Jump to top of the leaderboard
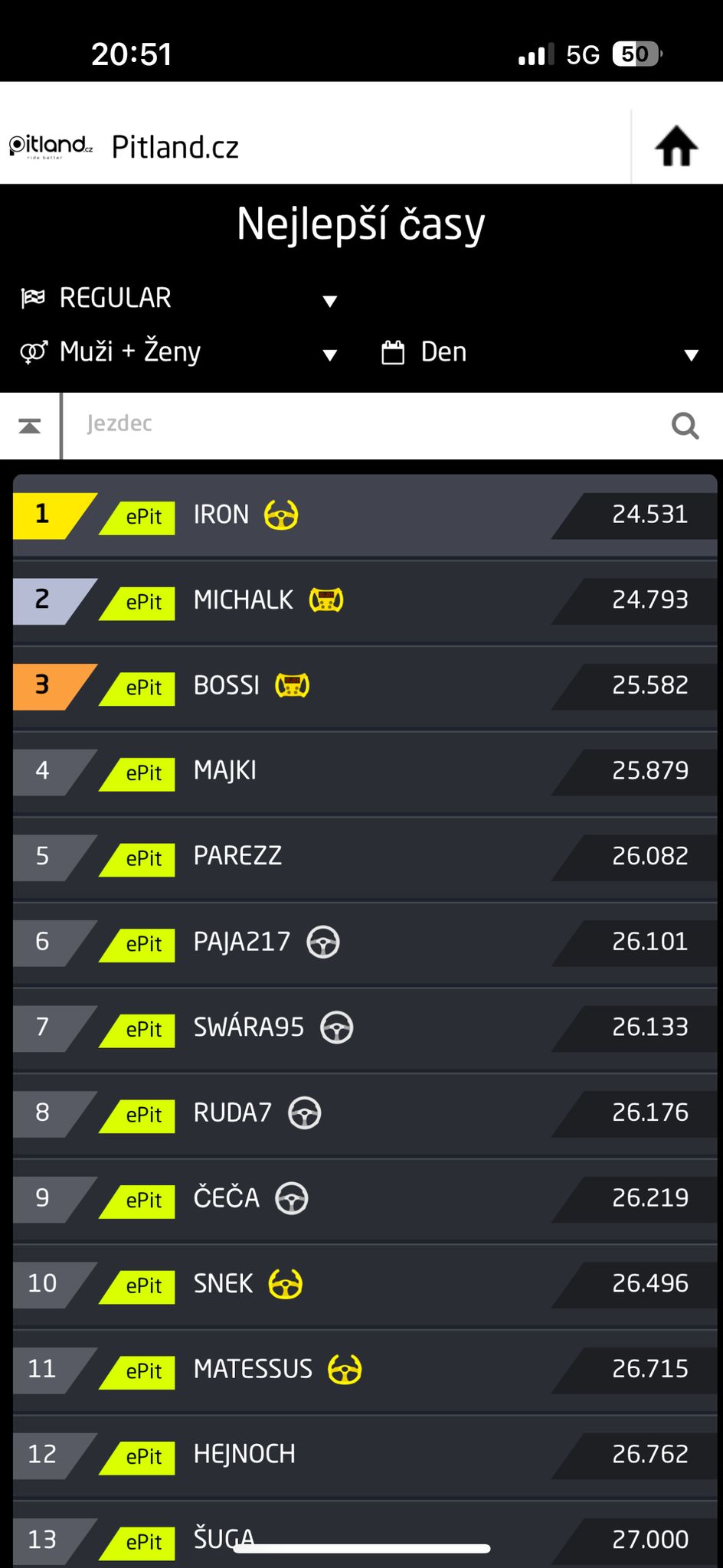Viewport: 723px width, 1568px height. pyautogui.click(x=30, y=426)
